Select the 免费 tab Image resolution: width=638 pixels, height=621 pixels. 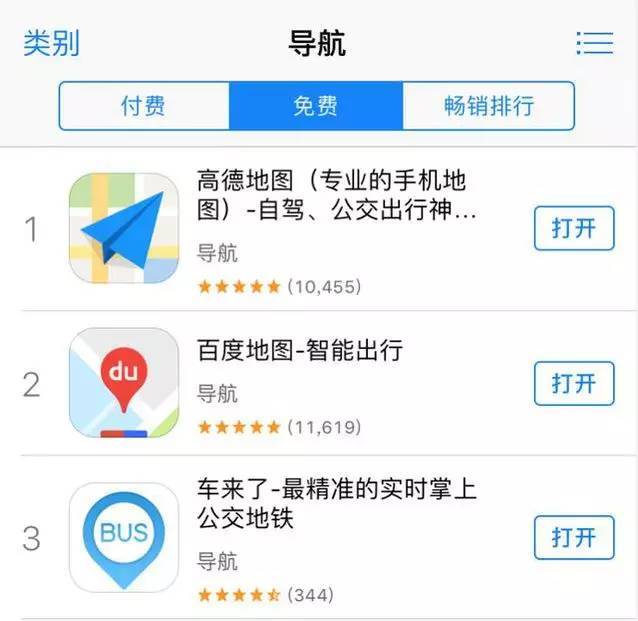(x=315, y=106)
